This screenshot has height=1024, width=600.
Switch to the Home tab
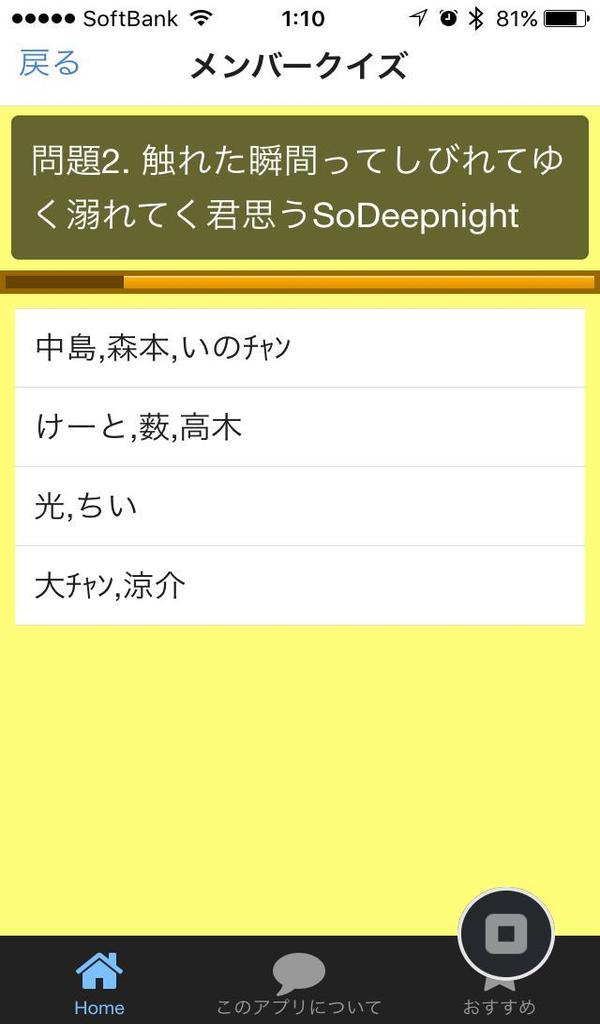[99, 983]
